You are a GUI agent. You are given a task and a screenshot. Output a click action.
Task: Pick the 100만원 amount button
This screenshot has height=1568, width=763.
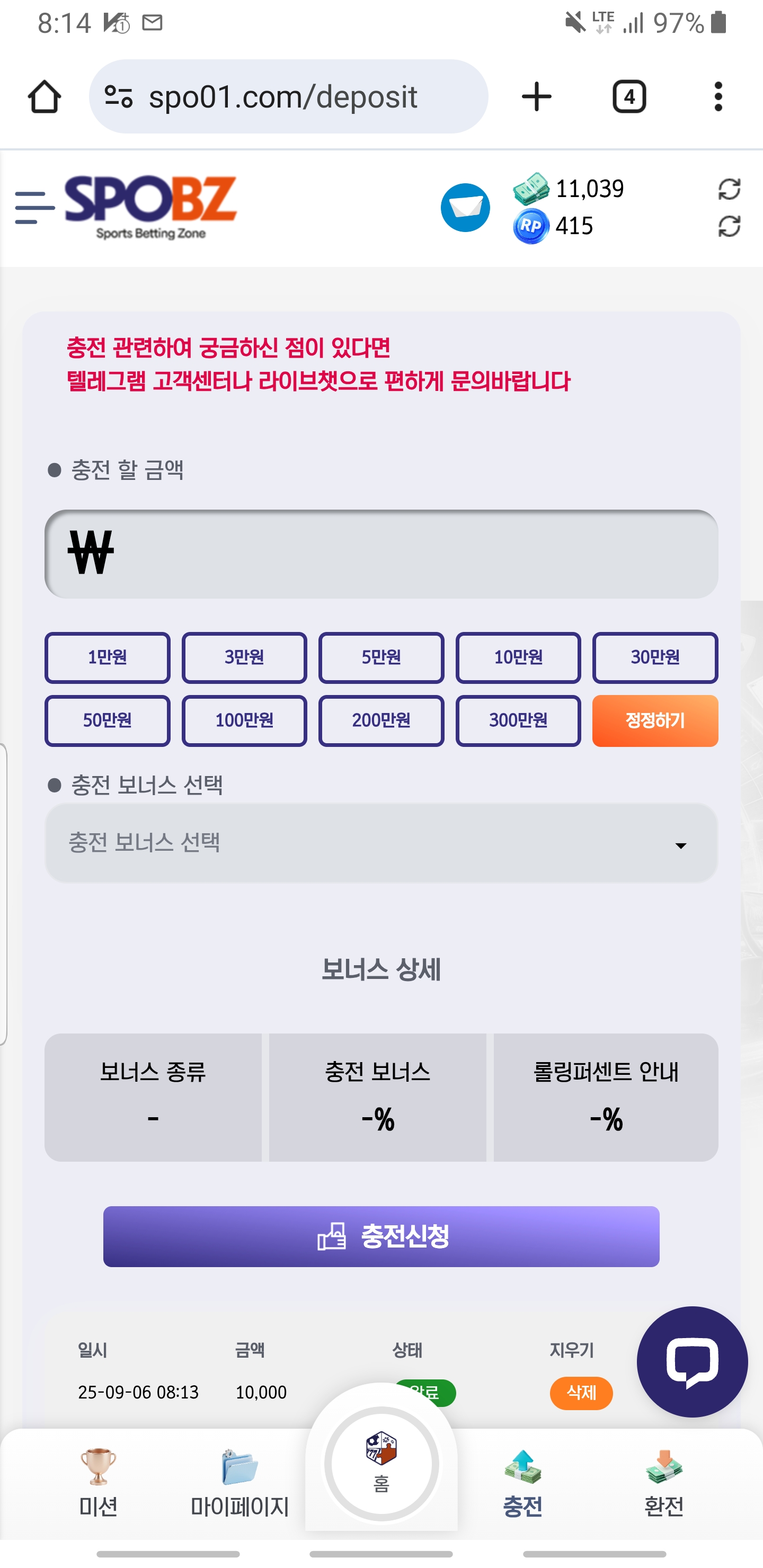[244, 720]
